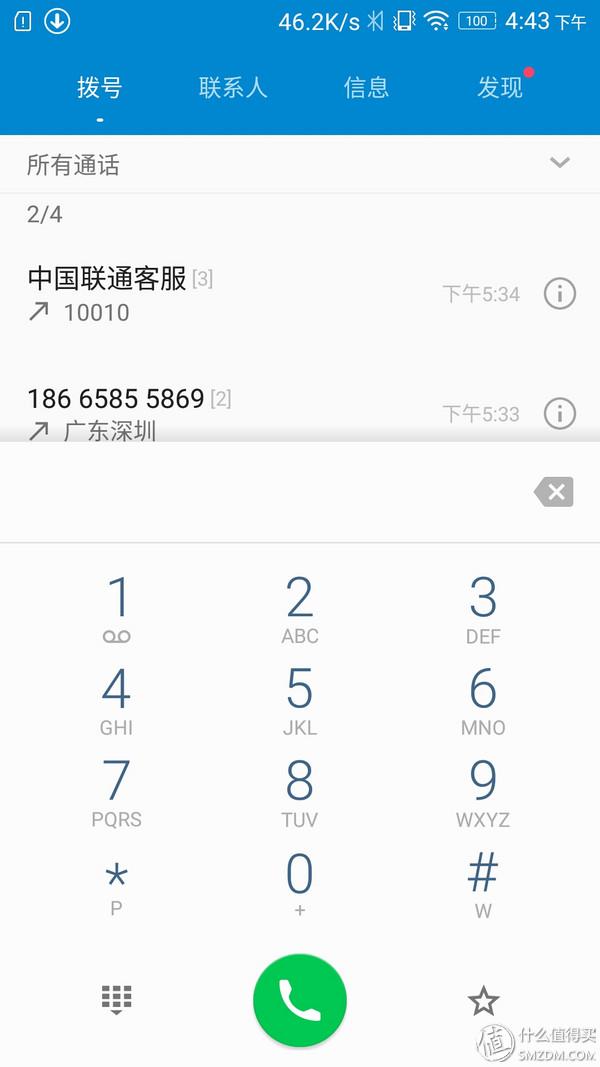Delete last digit with backspace
The image size is (600, 1067).
554,492
